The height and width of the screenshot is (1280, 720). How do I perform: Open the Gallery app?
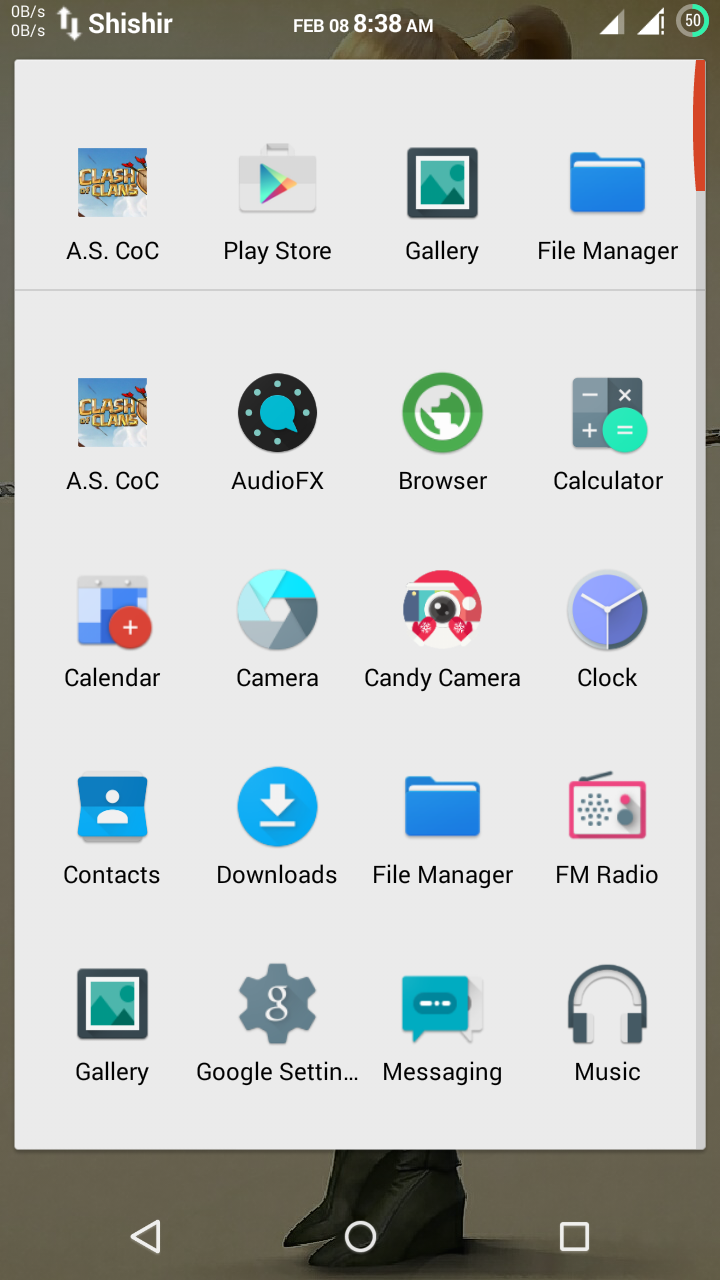(x=112, y=1003)
